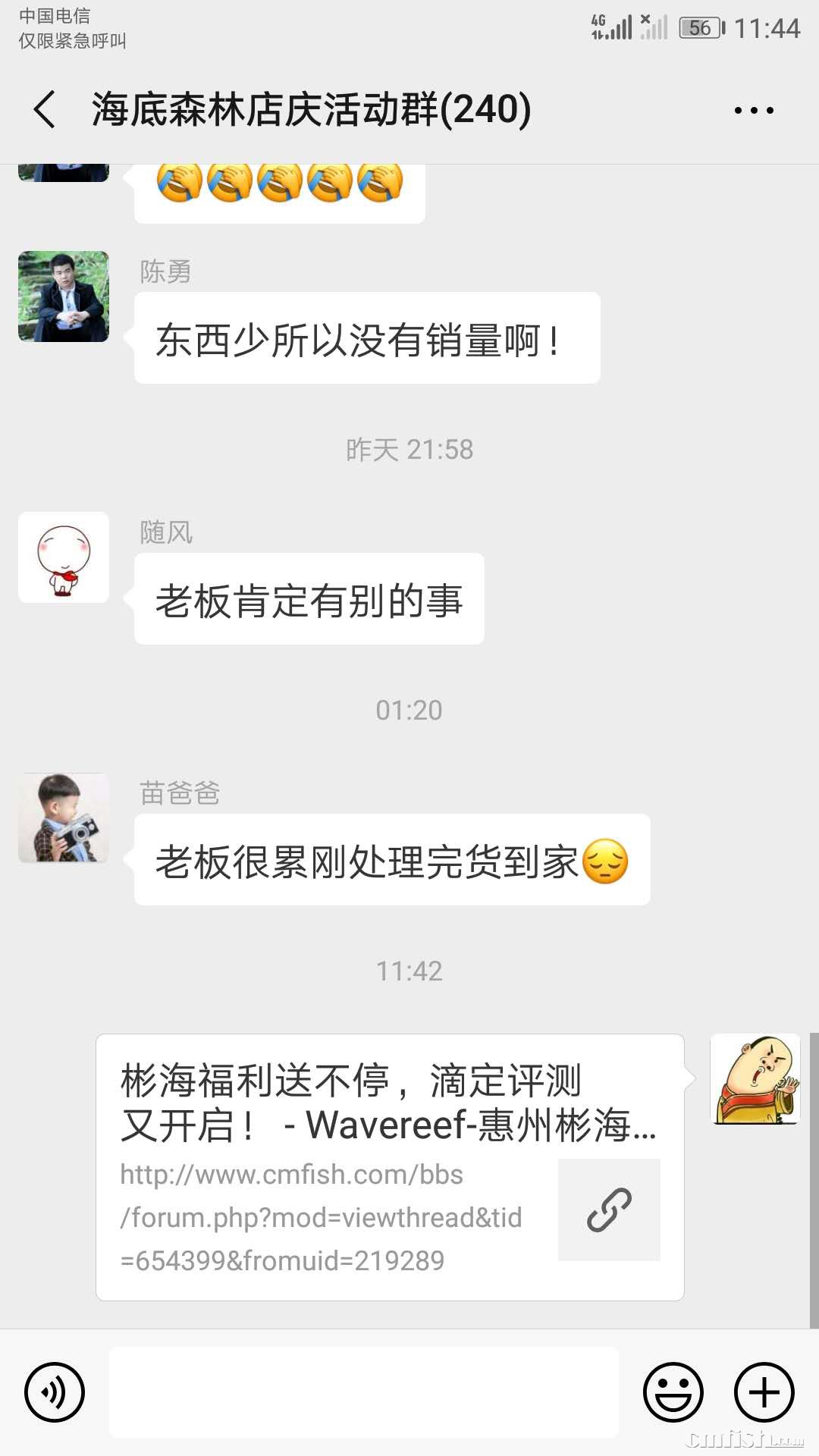Go back from the group chat
Screen dimensions: 819x1456
point(45,109)
